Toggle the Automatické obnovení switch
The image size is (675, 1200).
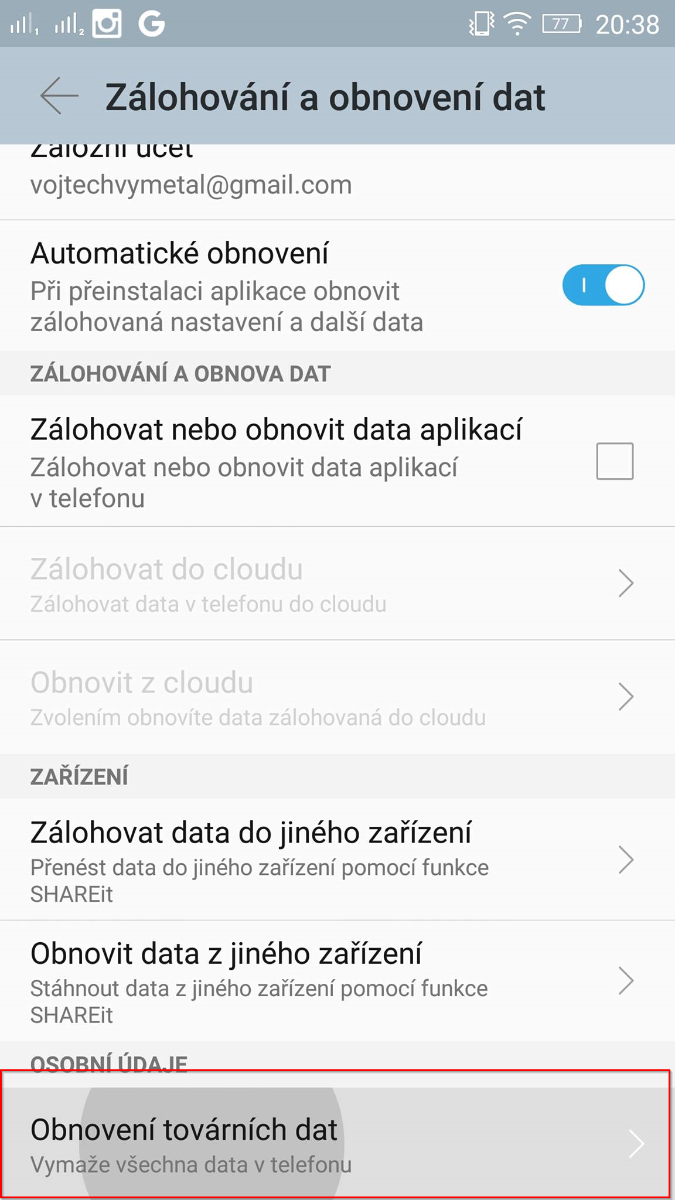(x=603, y=286)
